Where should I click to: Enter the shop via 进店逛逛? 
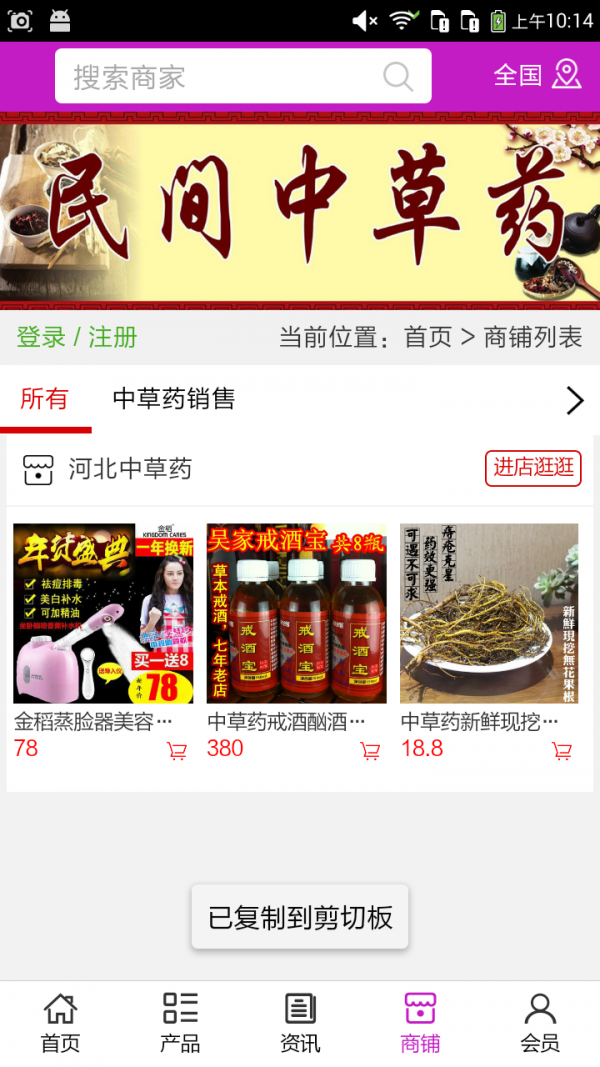click(533, 467)
